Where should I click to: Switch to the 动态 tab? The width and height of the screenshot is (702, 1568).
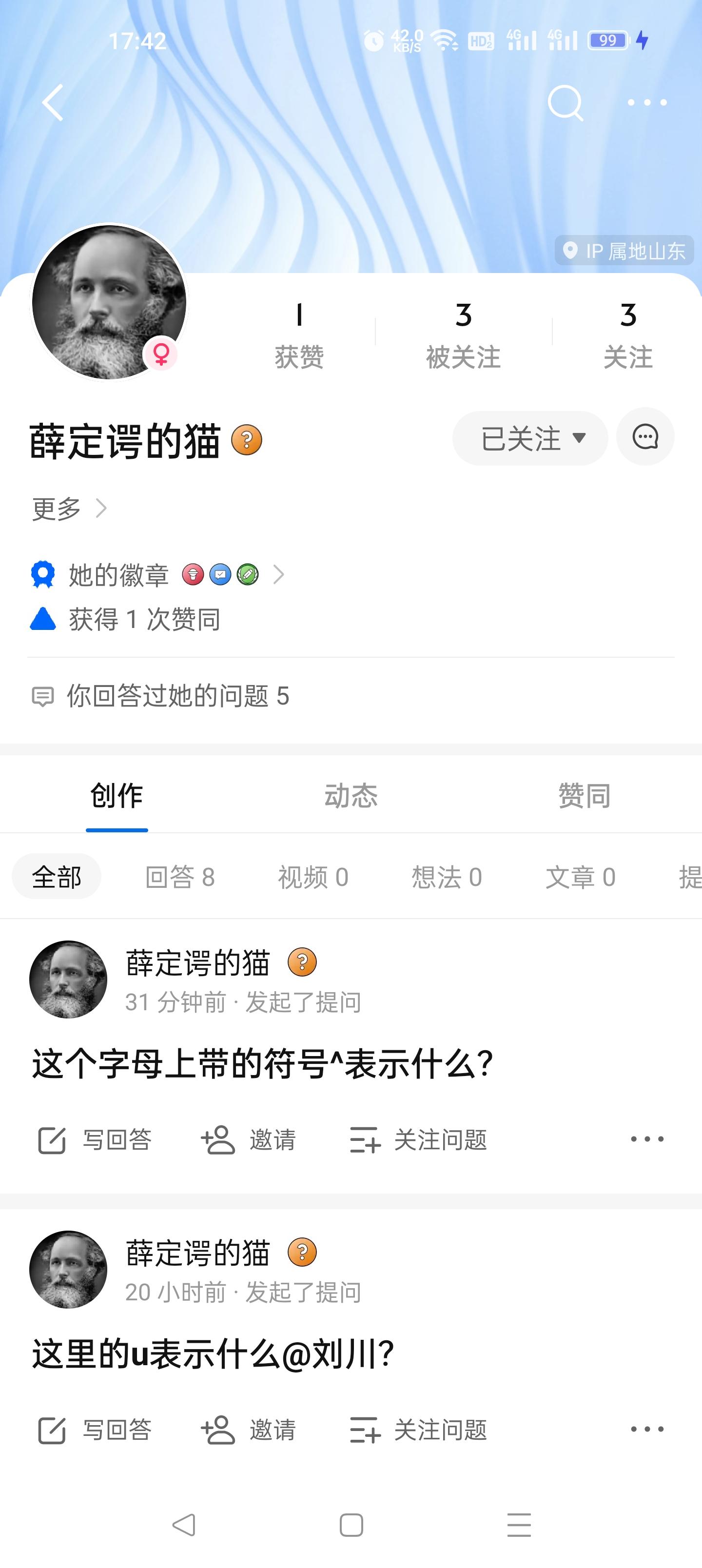[x=351, y=796]
